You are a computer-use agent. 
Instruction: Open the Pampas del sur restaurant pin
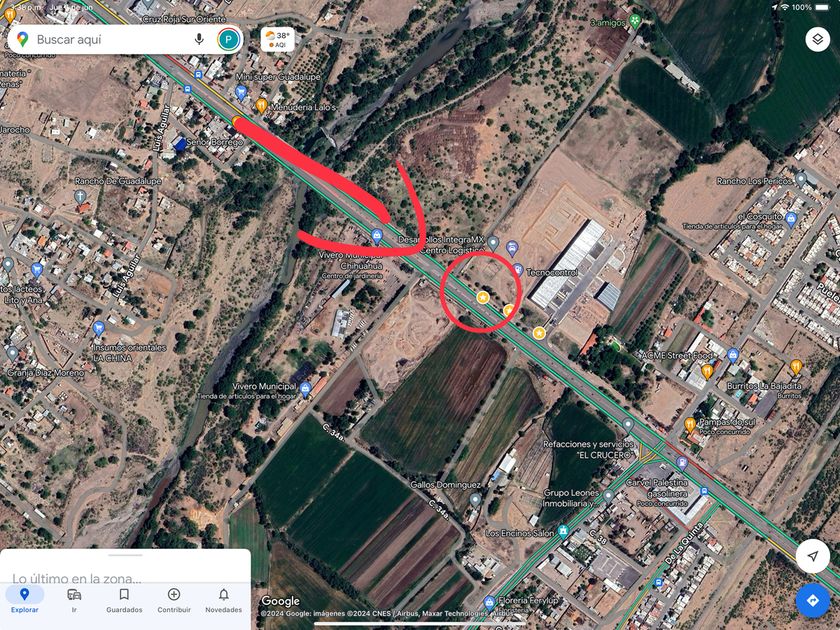click(x=689, y=425)
